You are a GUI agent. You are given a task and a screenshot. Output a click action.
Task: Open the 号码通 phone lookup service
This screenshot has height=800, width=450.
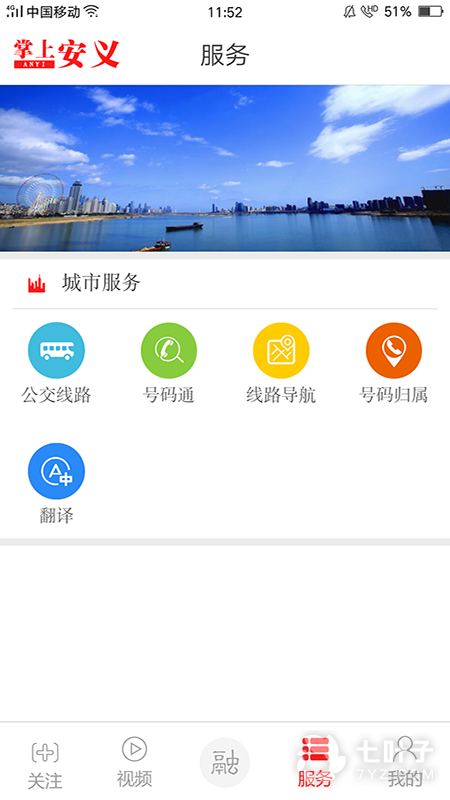click(169, 363)
